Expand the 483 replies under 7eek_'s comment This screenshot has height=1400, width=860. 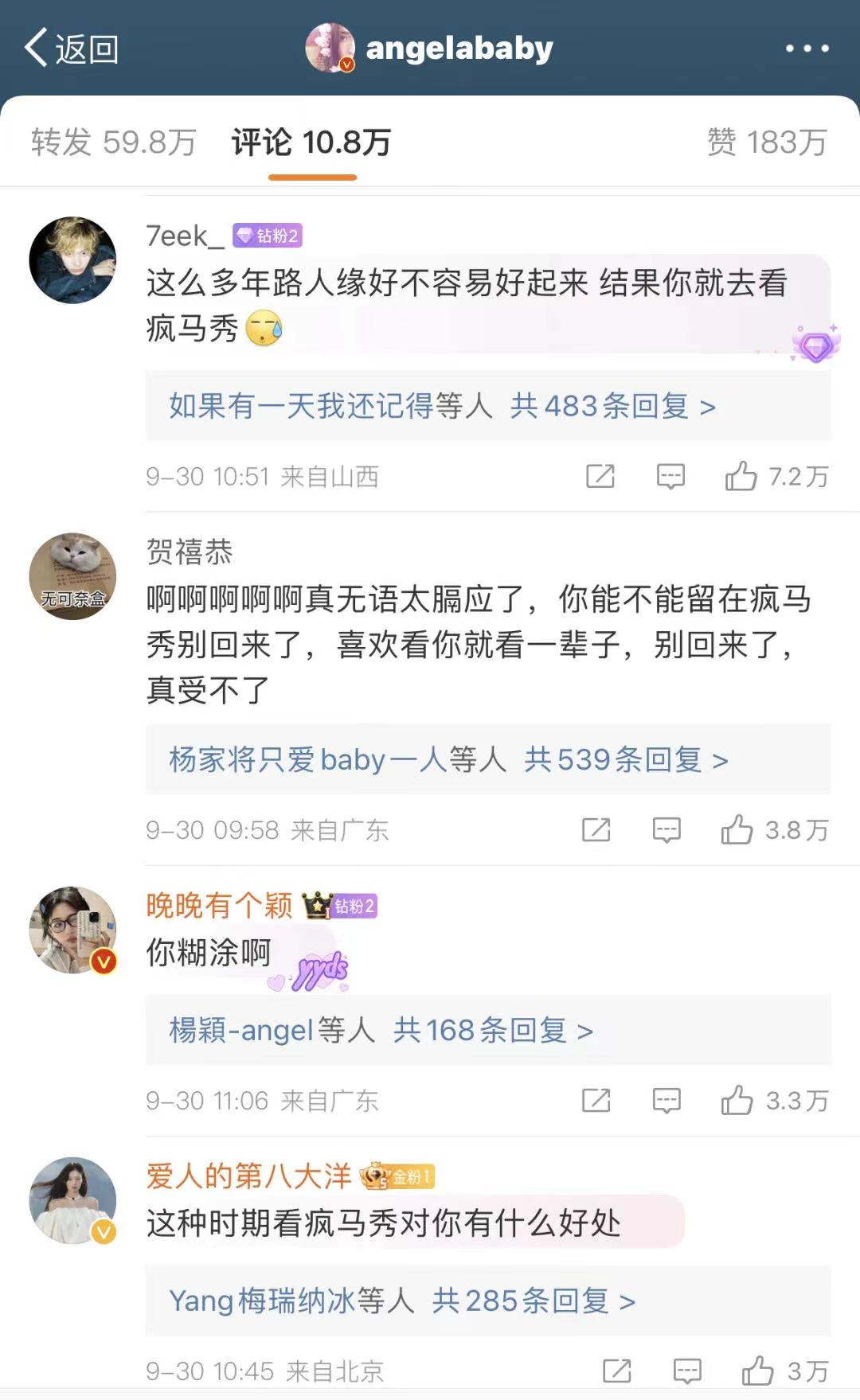(x=442, y=407)
